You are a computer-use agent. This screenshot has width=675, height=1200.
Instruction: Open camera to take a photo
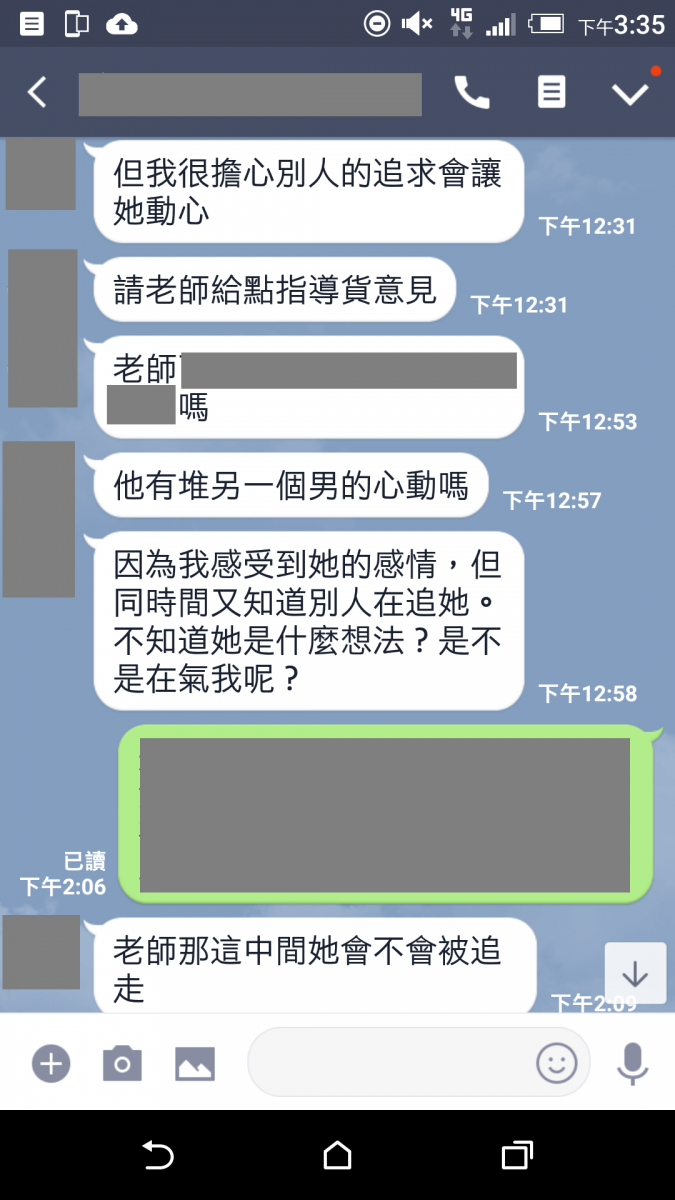[122, 1063]
